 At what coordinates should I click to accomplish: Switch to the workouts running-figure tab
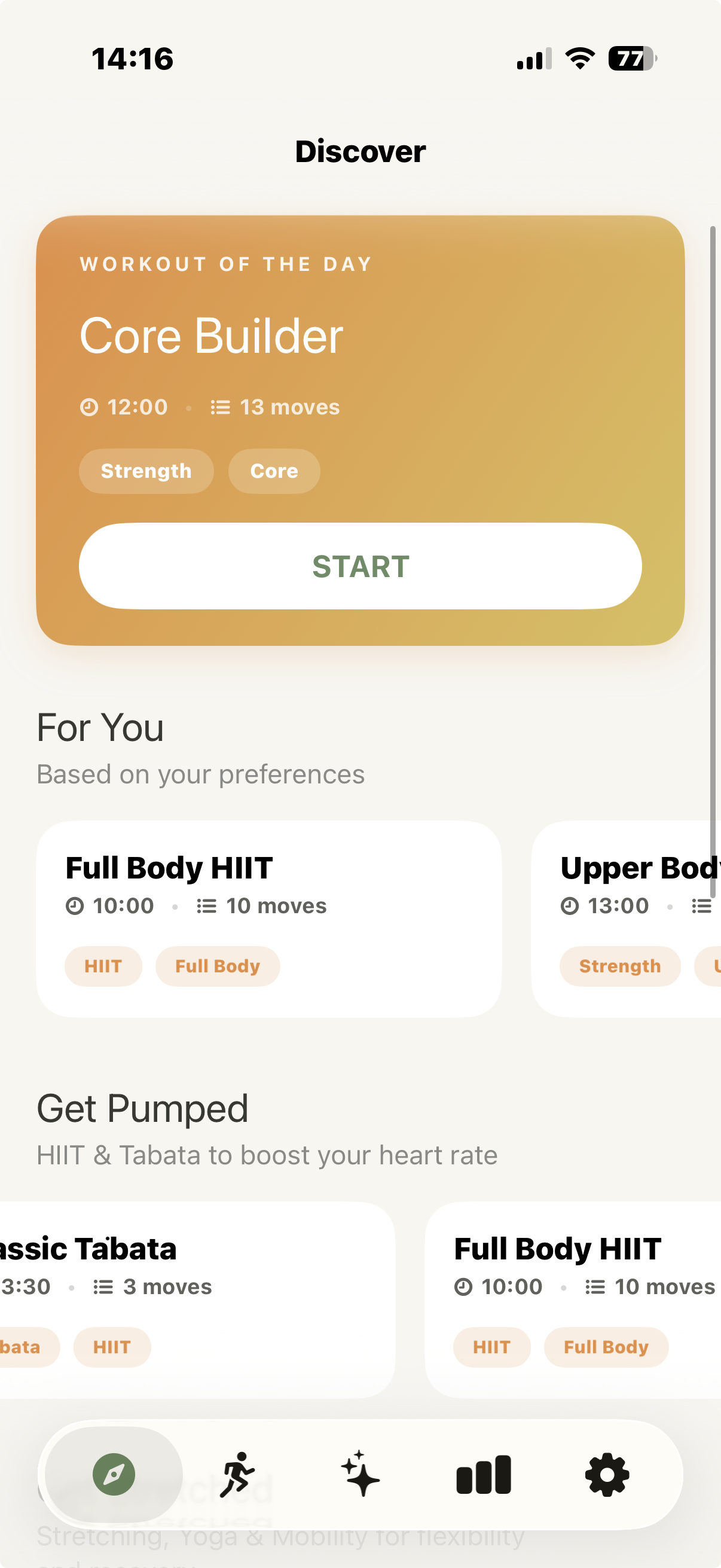237,1474
